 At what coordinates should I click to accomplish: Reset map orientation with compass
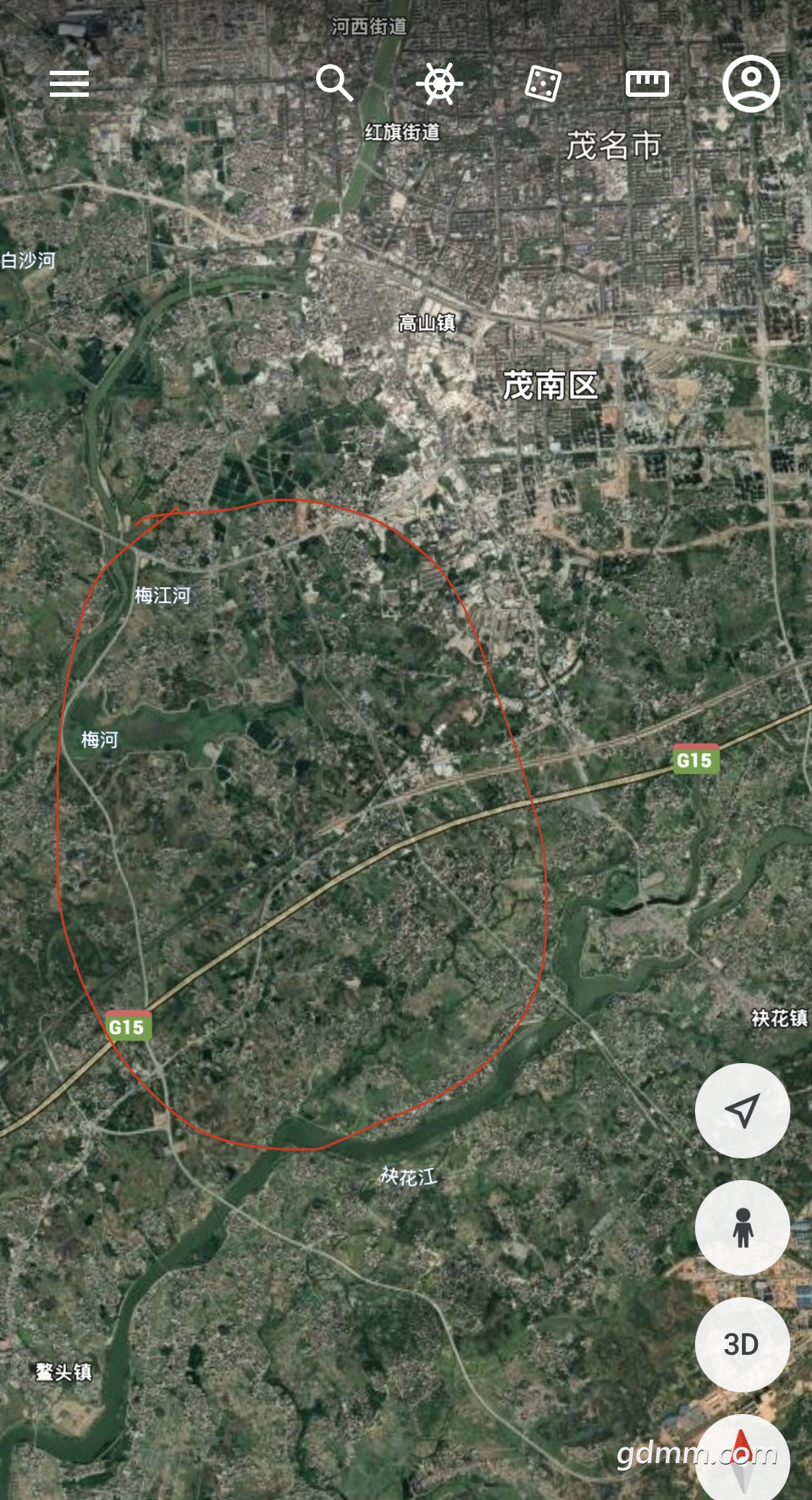point(743,1459)
